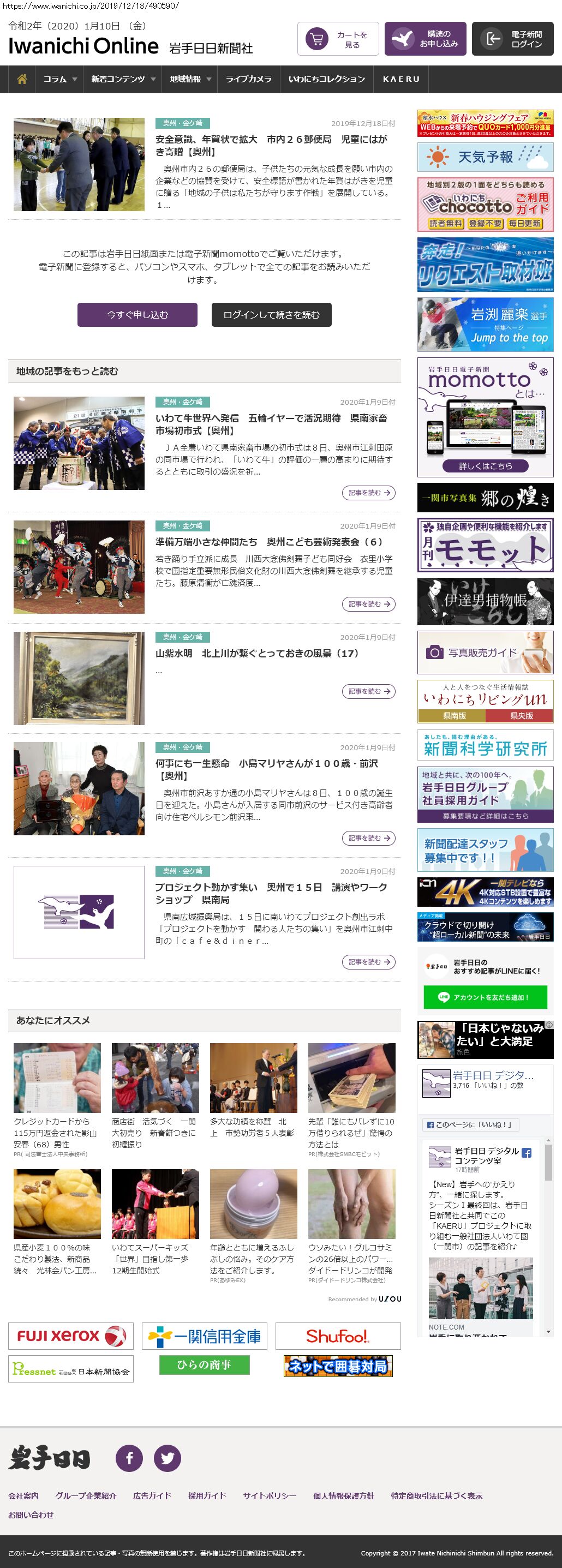Viewport: 562px width, 1568px height.
Task: Expand the 新着コンテンツ menu
Action: point(123,79)
